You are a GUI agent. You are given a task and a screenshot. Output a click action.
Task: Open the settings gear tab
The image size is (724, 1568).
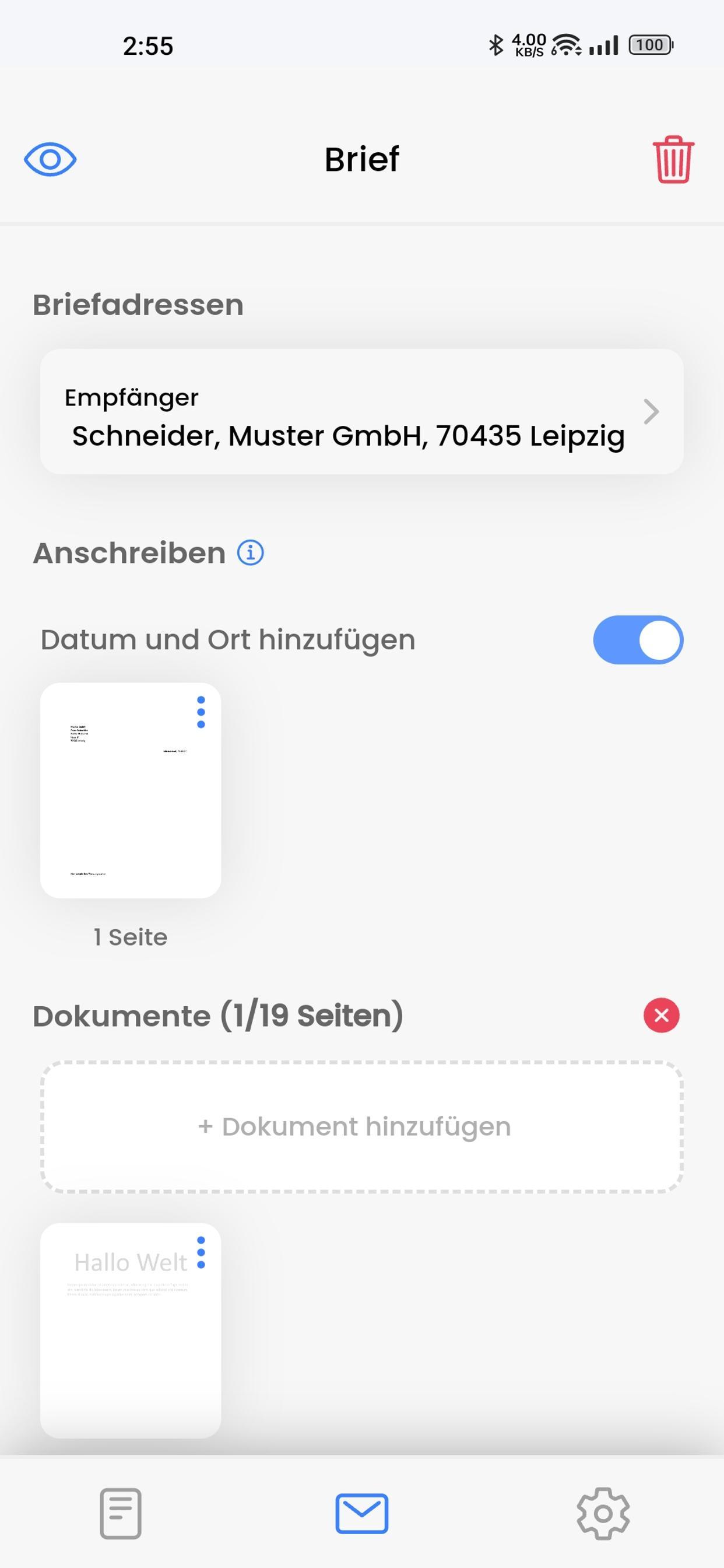[602, 1513]
